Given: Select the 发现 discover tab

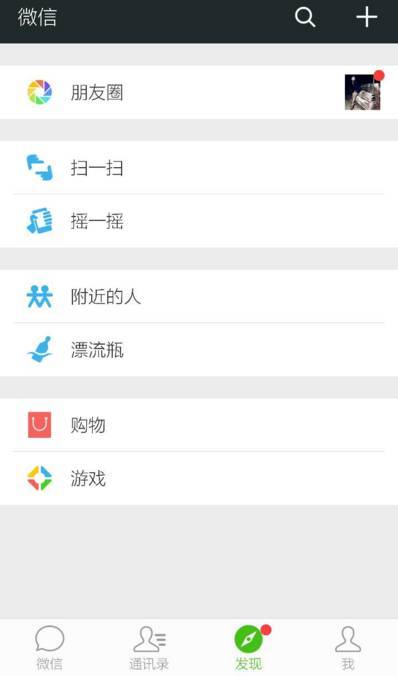Looking at the screenshot, I should (x=249, y=648).
